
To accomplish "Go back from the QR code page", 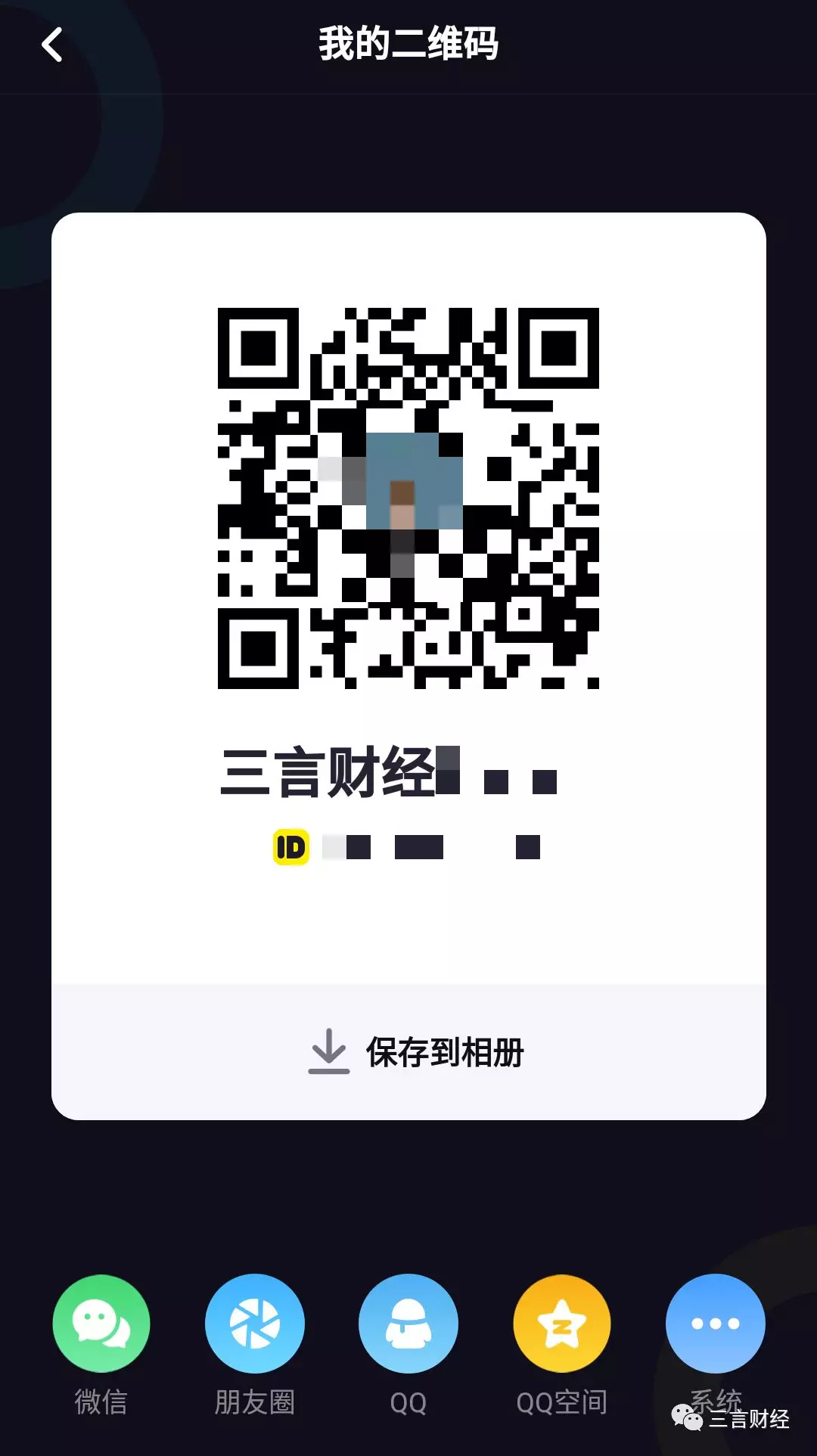I will coord(51,45).
